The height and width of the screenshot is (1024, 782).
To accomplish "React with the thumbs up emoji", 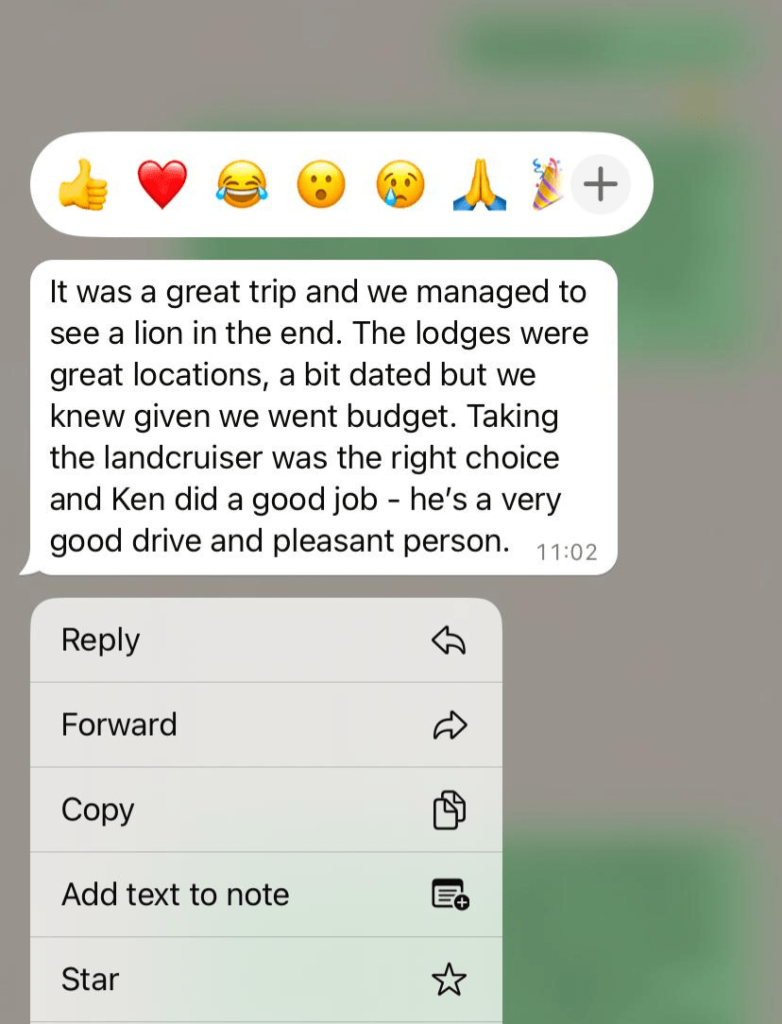I will 83,186.
